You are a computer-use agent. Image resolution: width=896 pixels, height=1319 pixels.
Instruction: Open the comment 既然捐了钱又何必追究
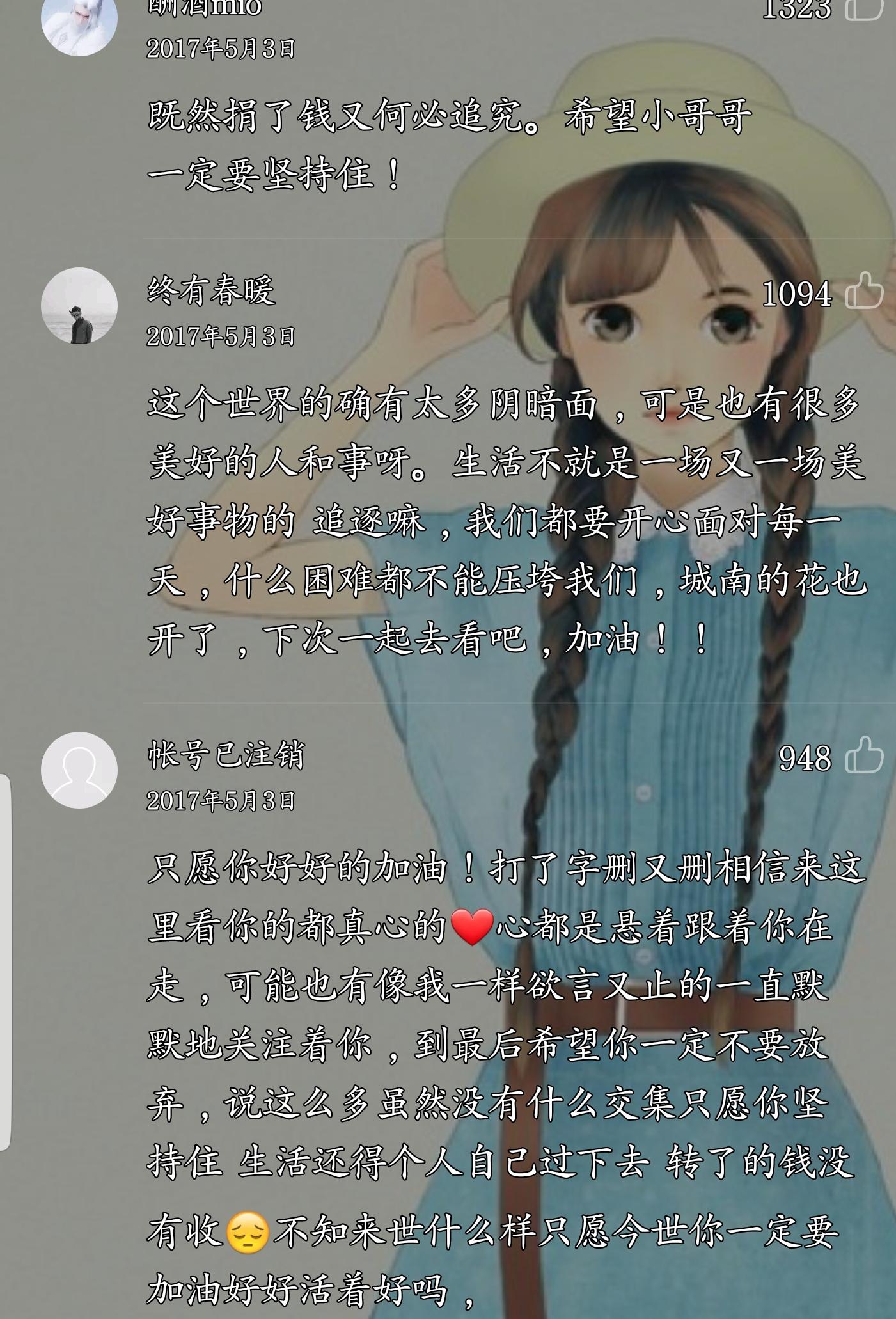coord(448,146)
